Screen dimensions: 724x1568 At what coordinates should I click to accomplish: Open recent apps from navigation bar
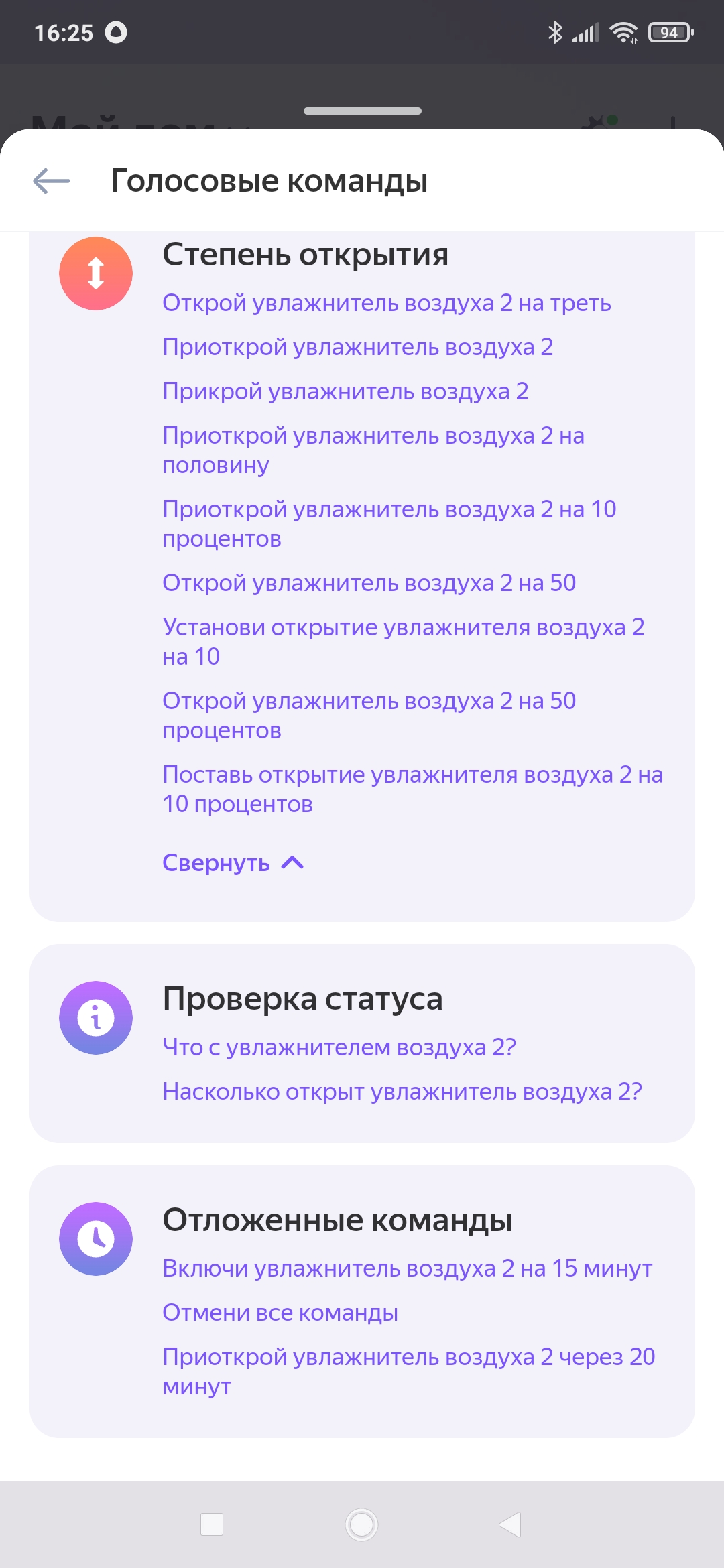(x=212, y=1524)
